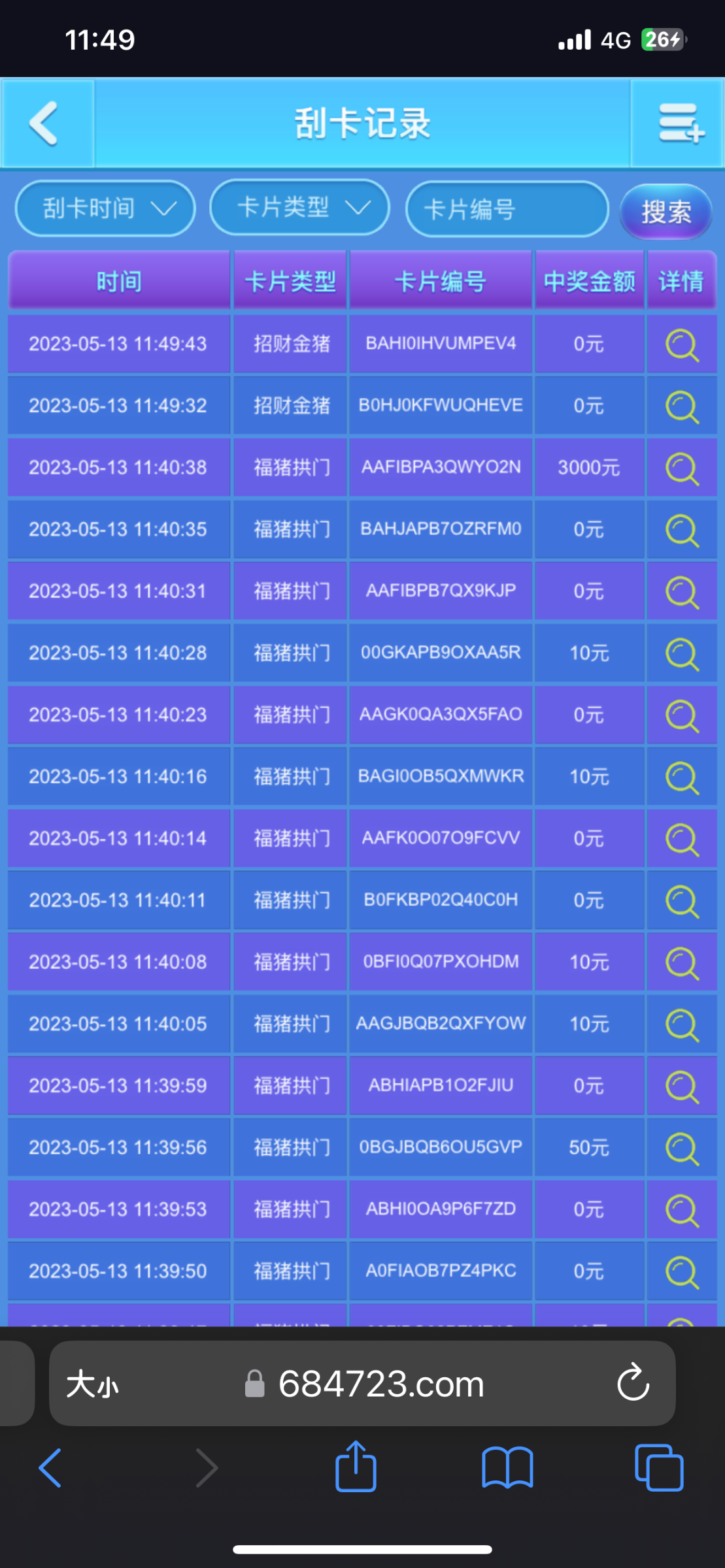View details of the 11:39:50 record
This screenshot has height=1568, width=725.
681,1270
